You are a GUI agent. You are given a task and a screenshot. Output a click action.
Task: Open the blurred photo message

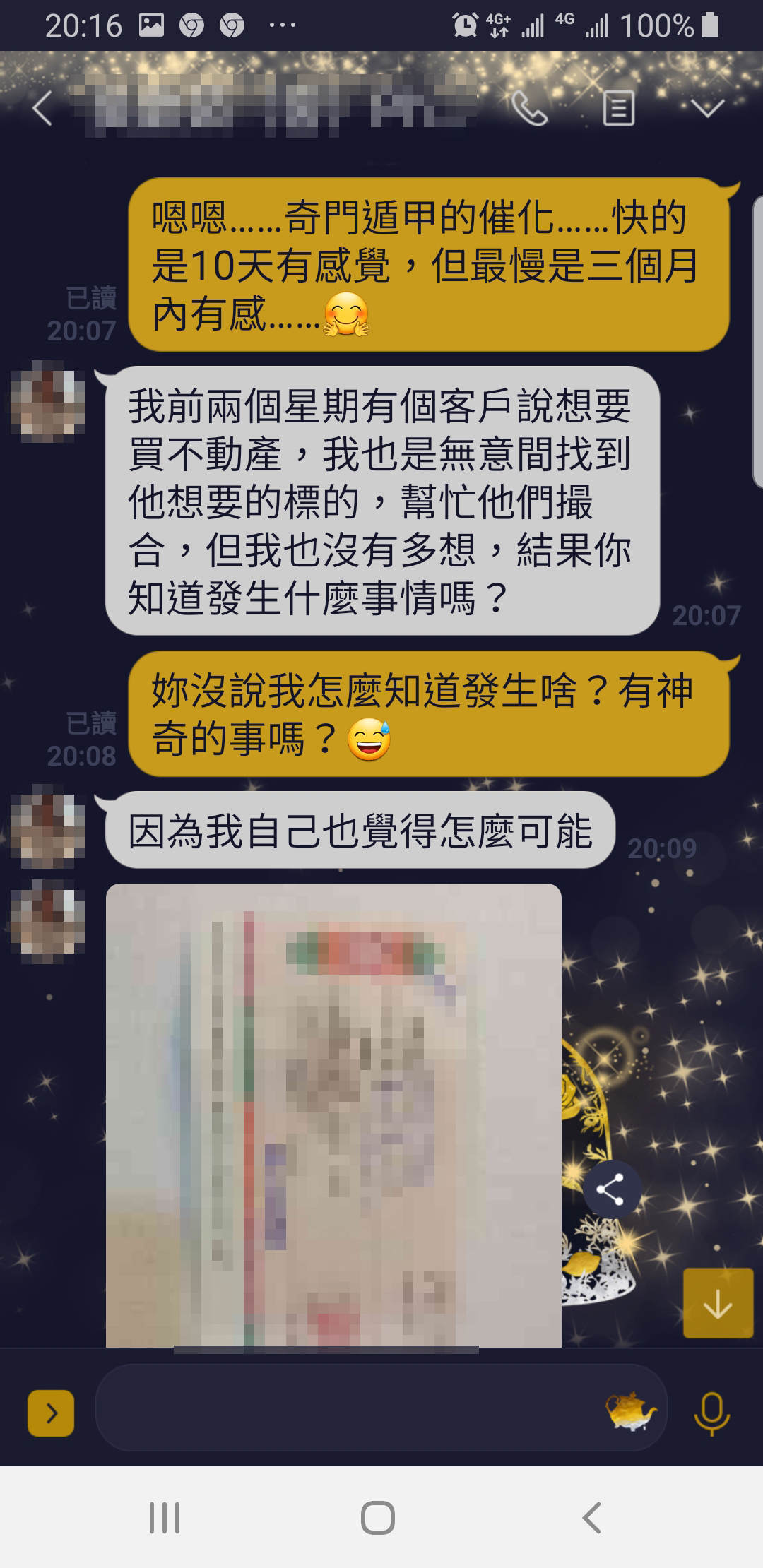(x=333, y=1115)
